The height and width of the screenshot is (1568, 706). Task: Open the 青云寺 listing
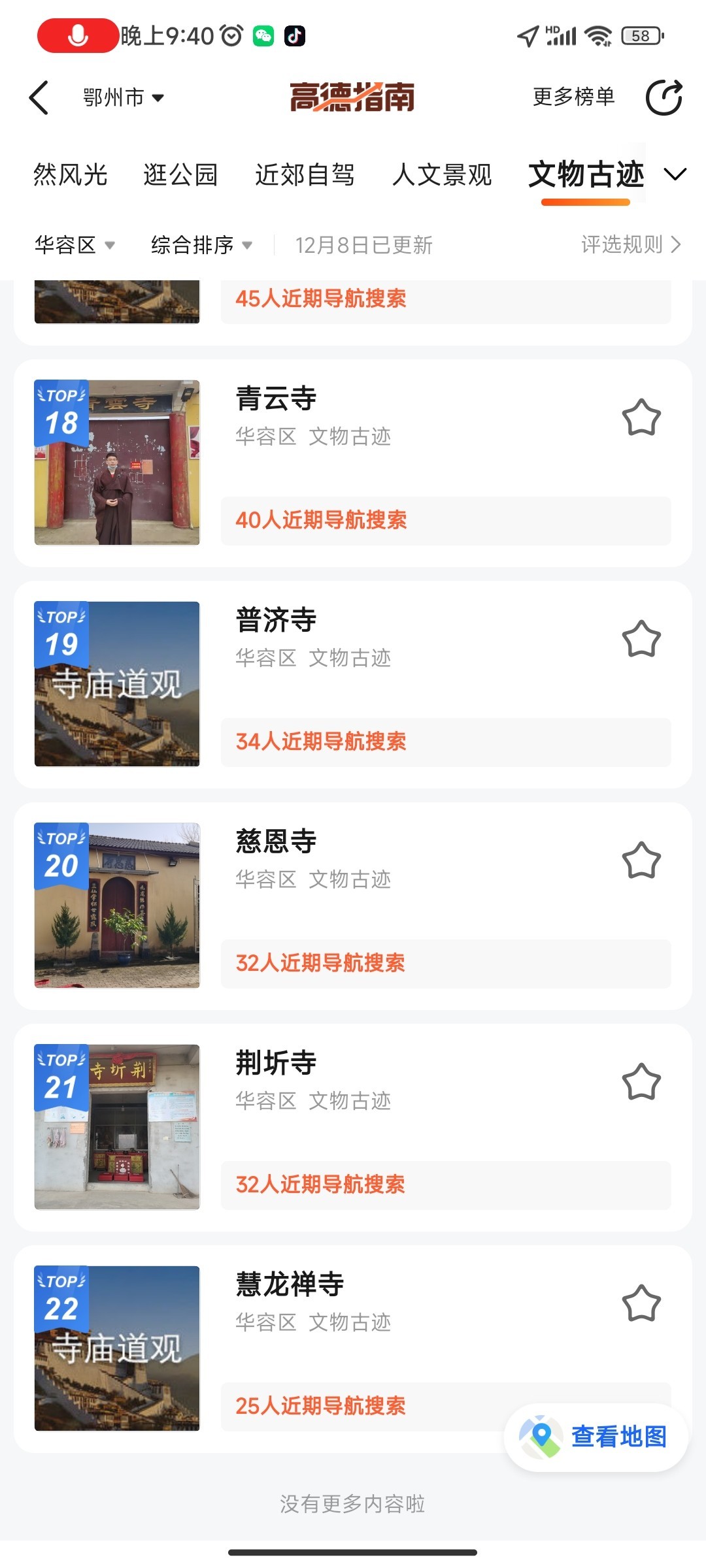pos(353,463)
